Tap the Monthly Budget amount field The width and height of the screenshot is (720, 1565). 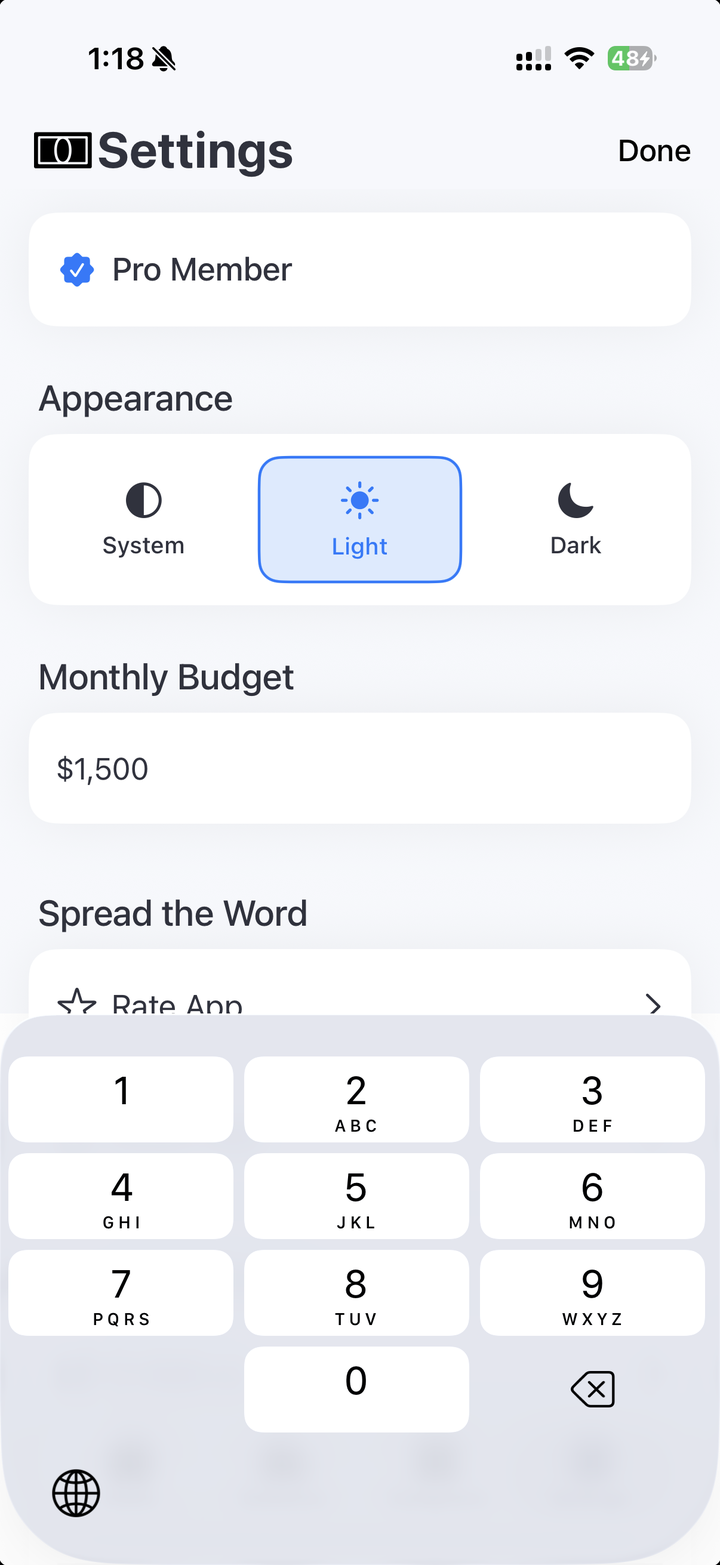click(359, 768)
